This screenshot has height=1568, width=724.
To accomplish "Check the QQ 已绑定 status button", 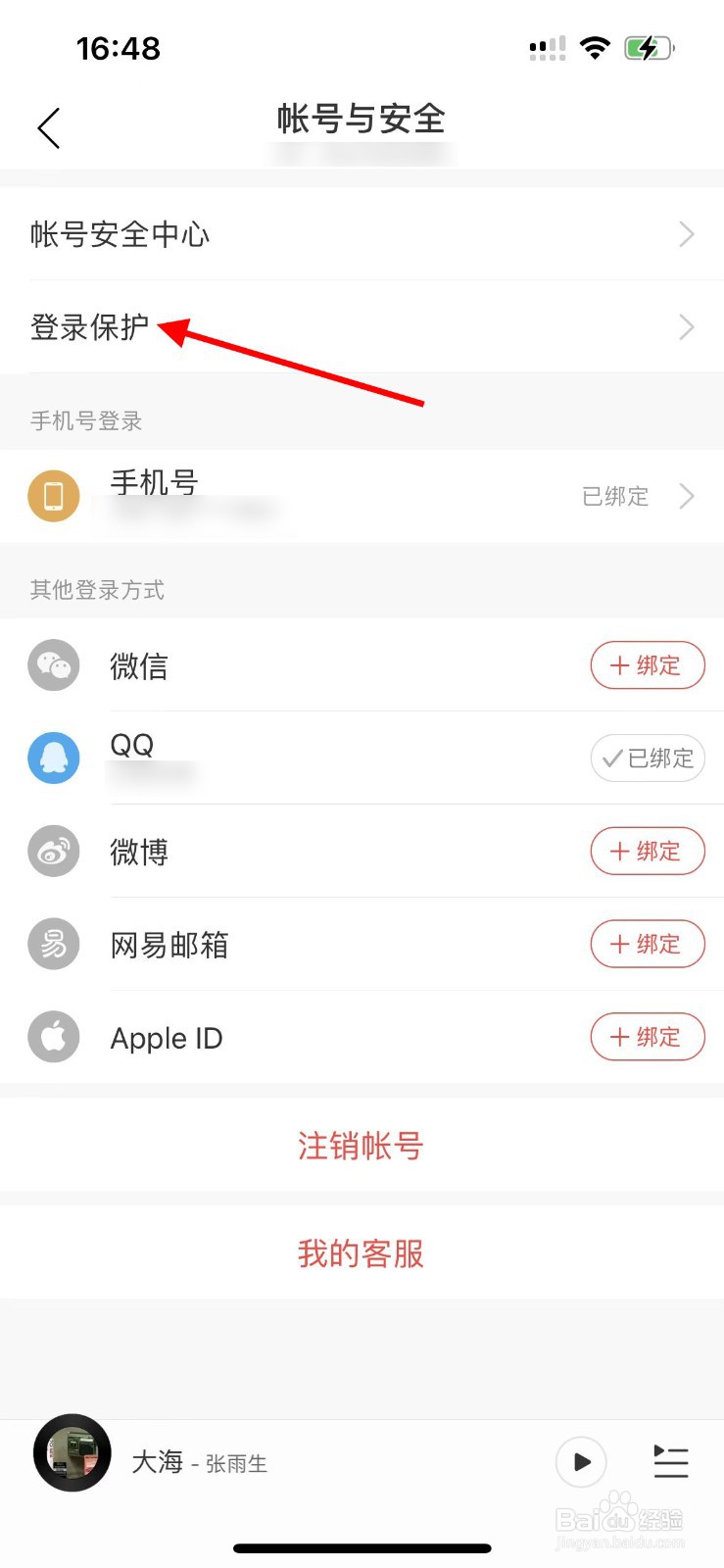I will (647, 758).
